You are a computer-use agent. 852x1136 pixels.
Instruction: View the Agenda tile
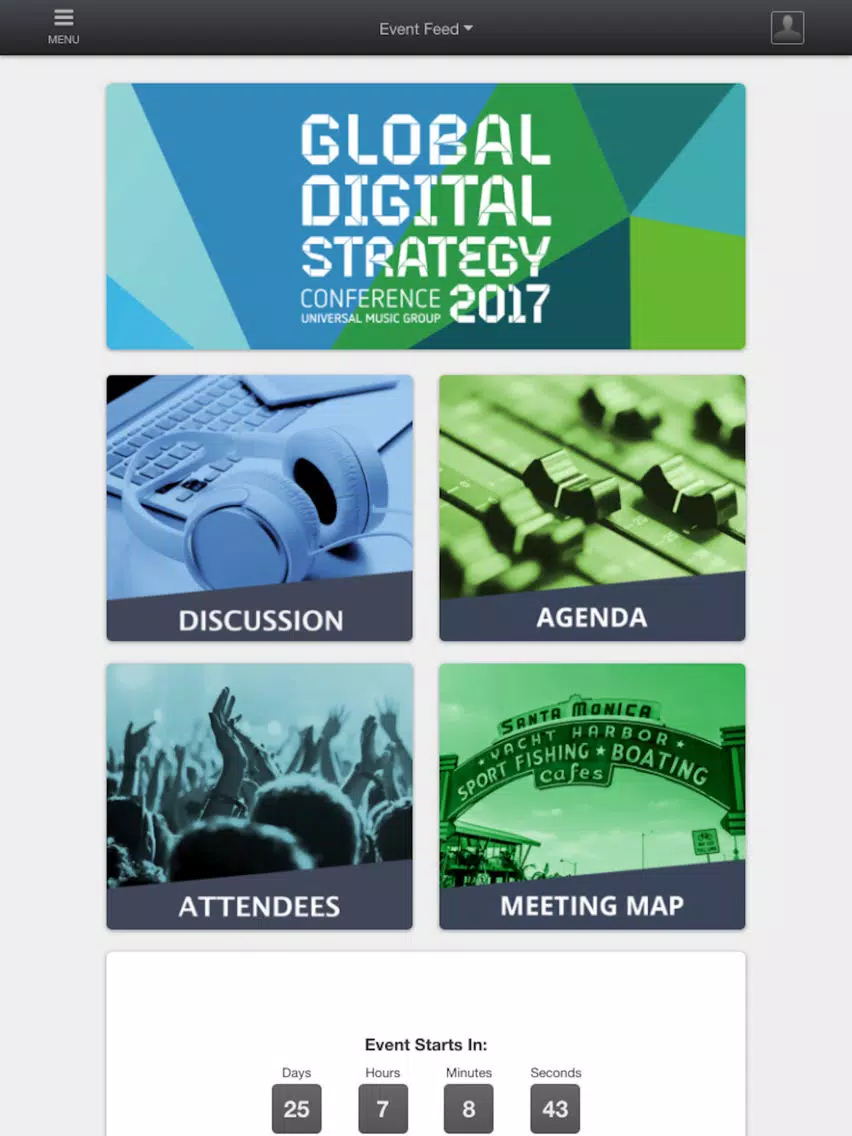[592, 508]
